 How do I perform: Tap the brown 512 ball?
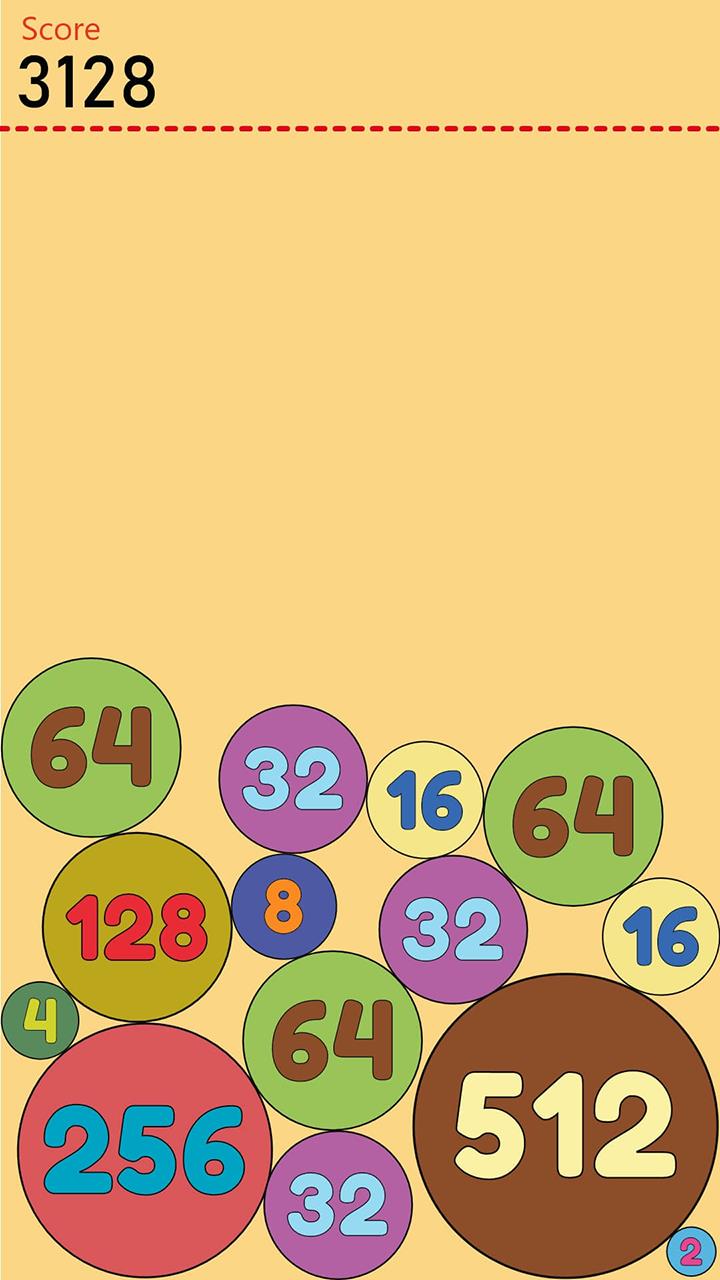click(566, 1124)
